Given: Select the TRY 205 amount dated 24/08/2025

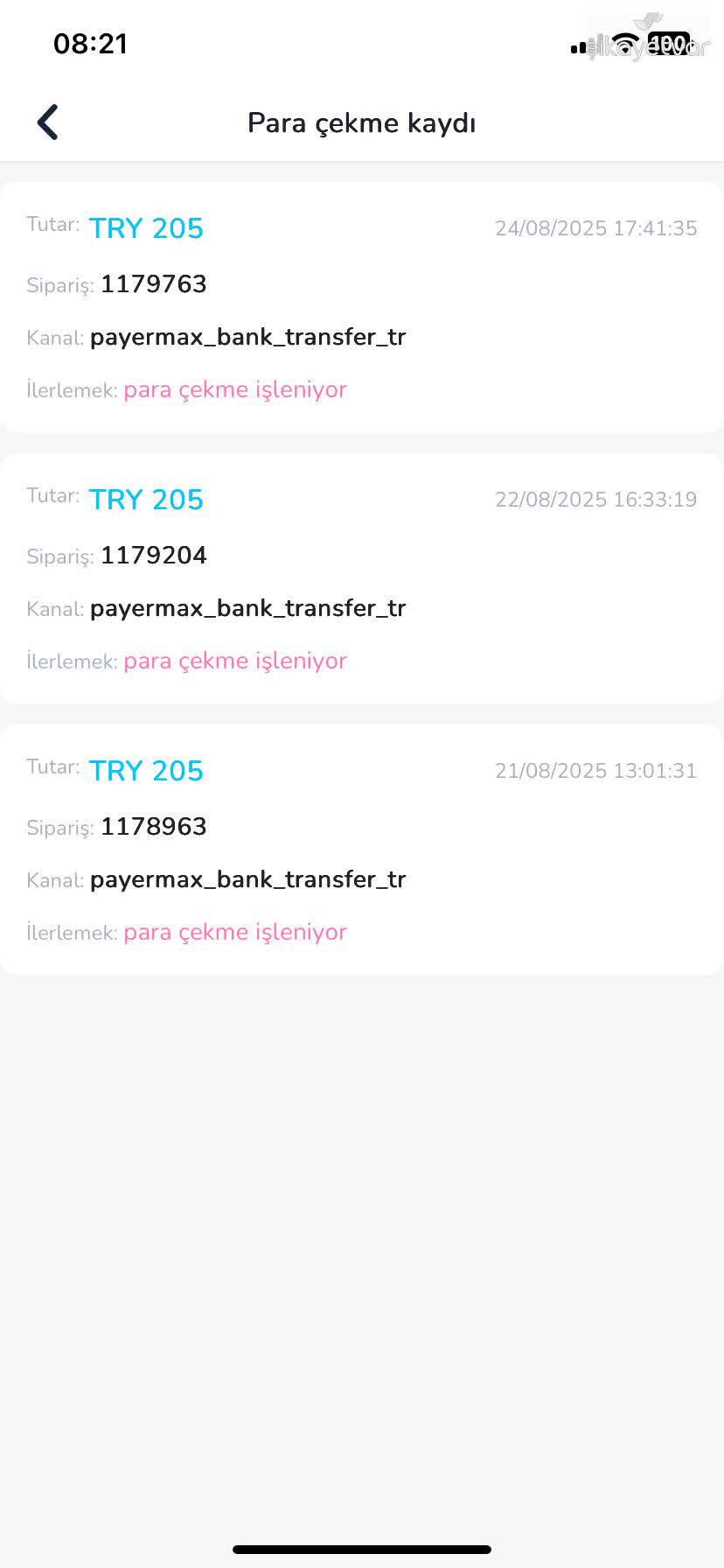Looking at the screenshot, I should [x=145, y=228].
